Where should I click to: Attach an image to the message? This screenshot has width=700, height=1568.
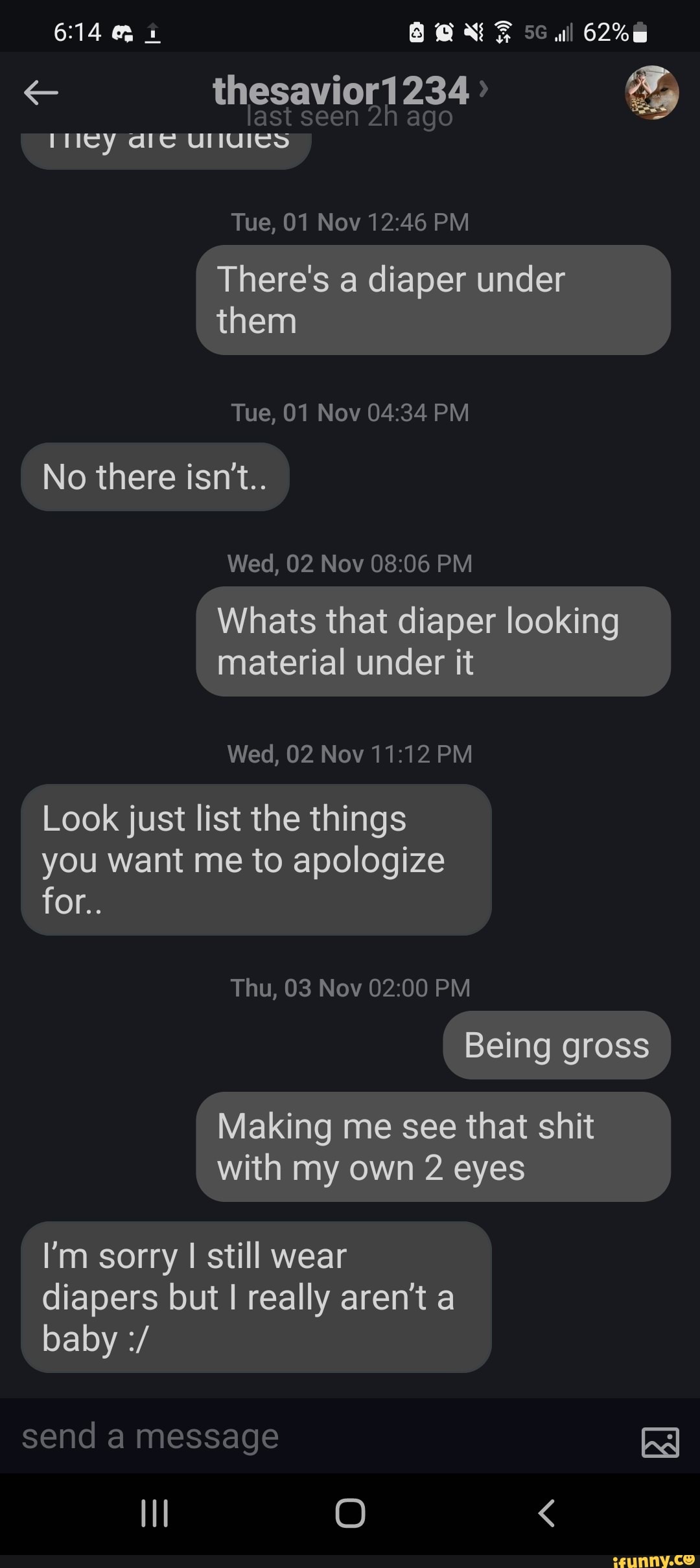pyautogui.click(x=660, y=1442)
